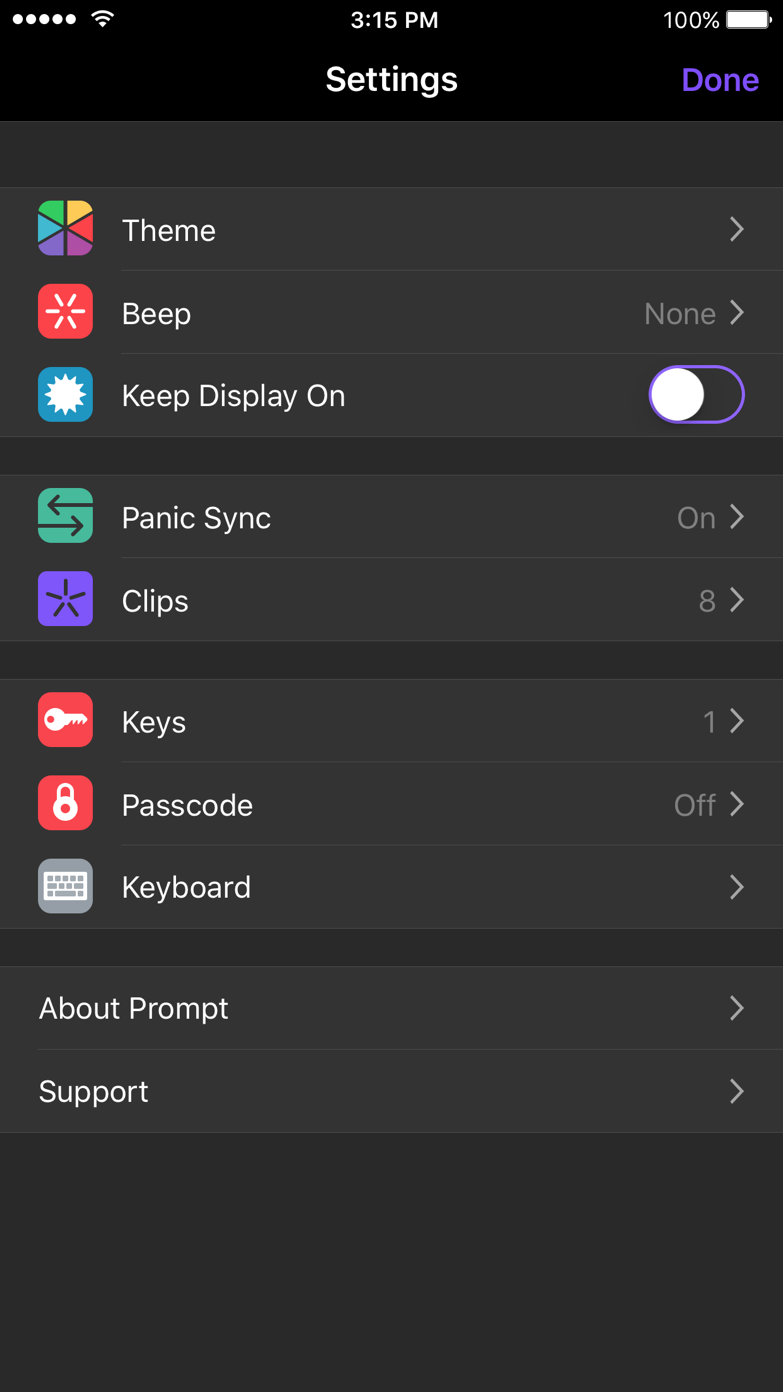Tap Done to close Settings
This screenshot has height=1392, width=783.
click(x=719, y=80)
